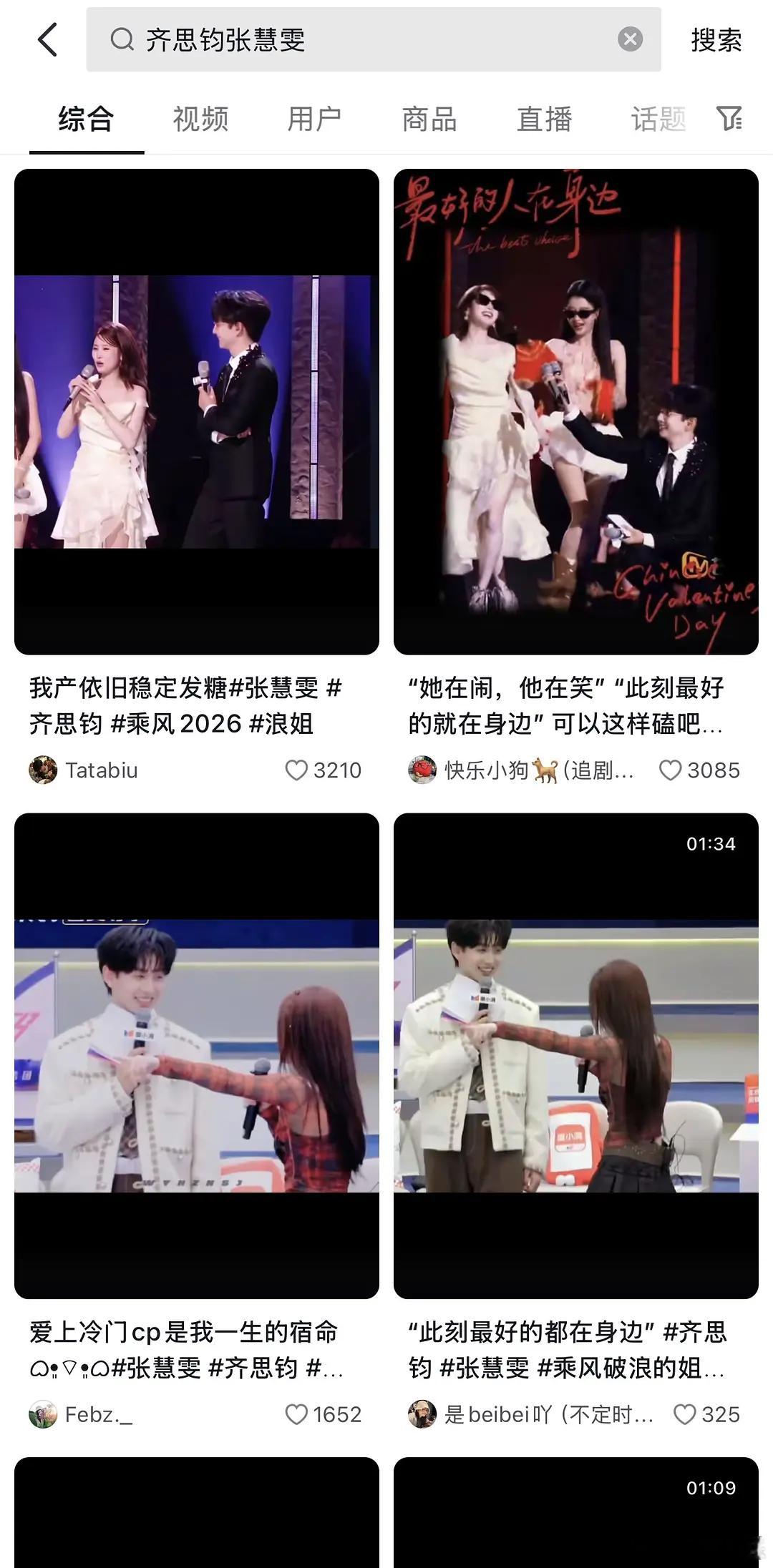This screenshot has width=773, height=1568.
Task: Click the search input field
Action: point(322,39)
